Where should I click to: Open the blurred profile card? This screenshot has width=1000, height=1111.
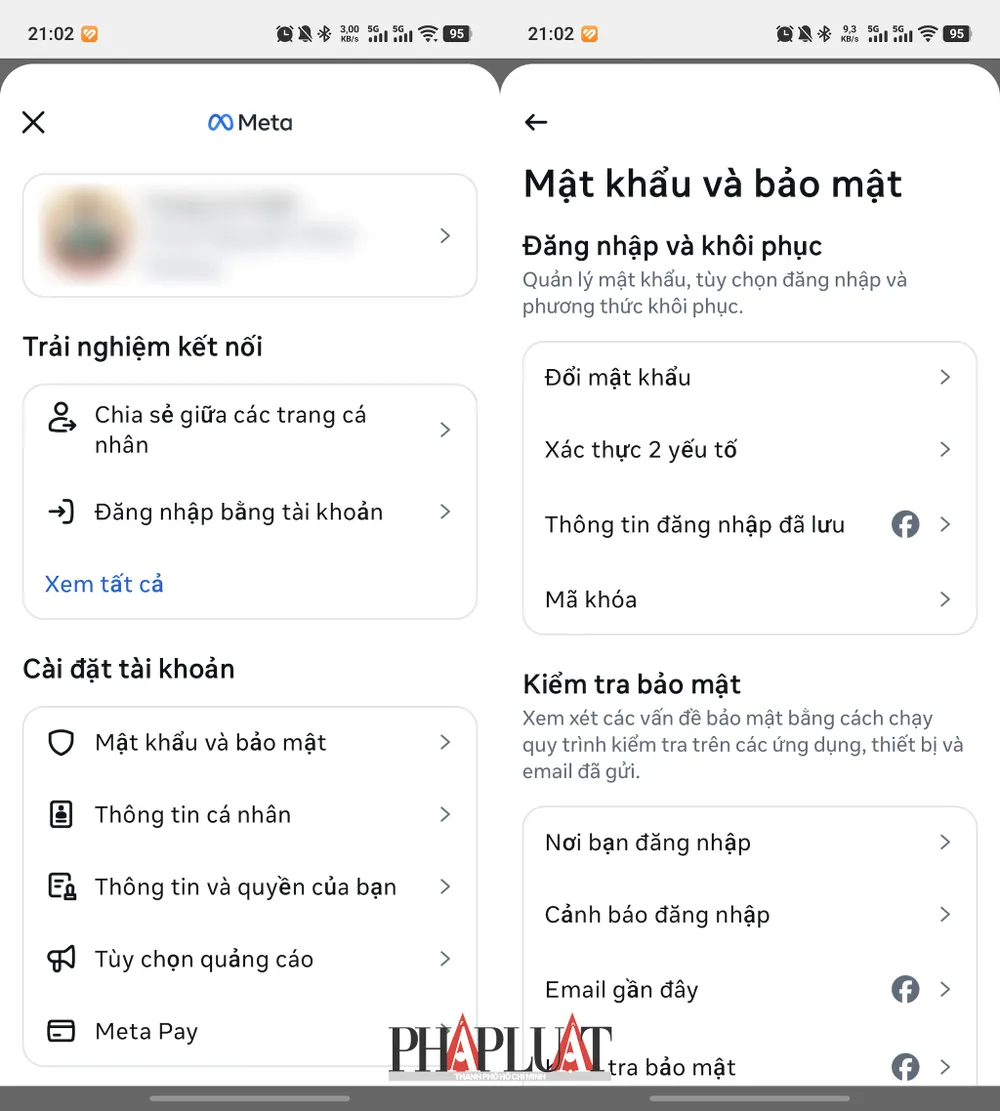[249, 236]
